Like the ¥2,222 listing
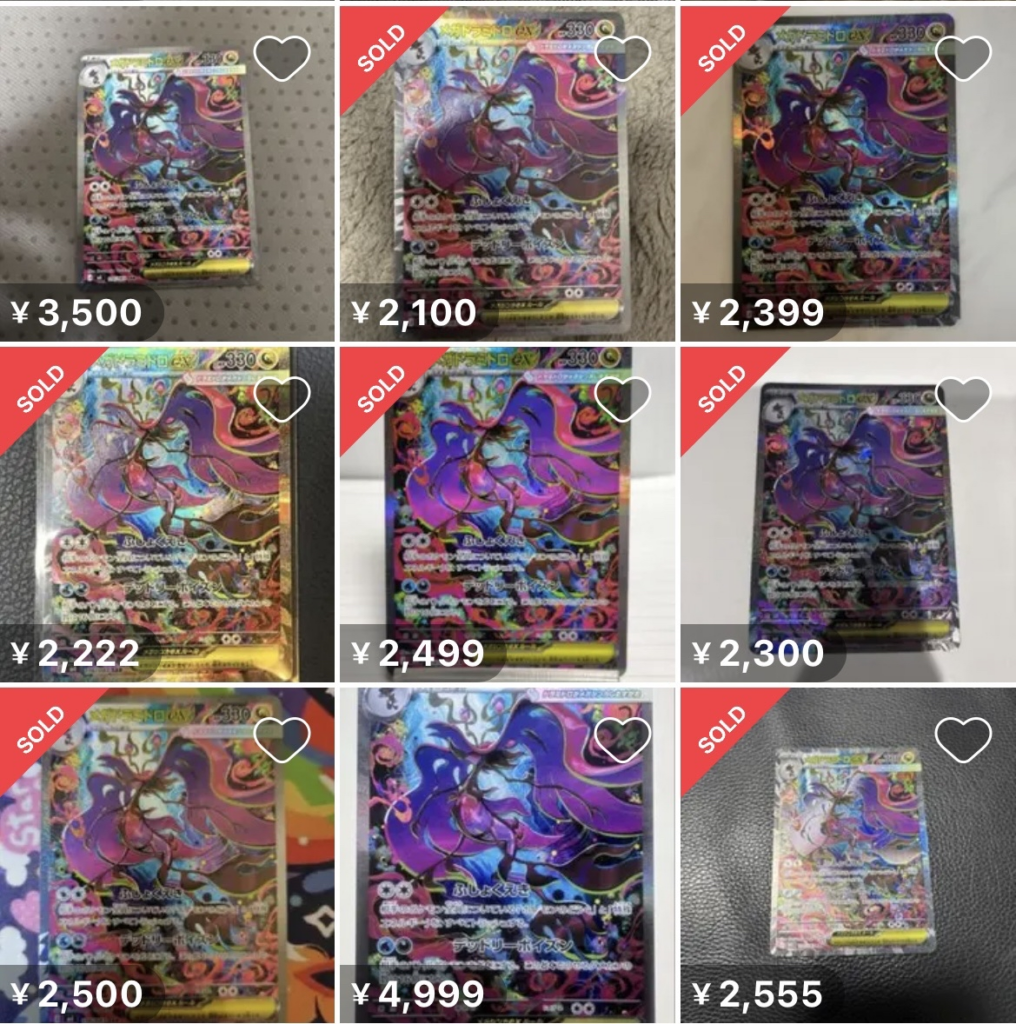Viewport: 1016px width, 1024px height. 282,399
